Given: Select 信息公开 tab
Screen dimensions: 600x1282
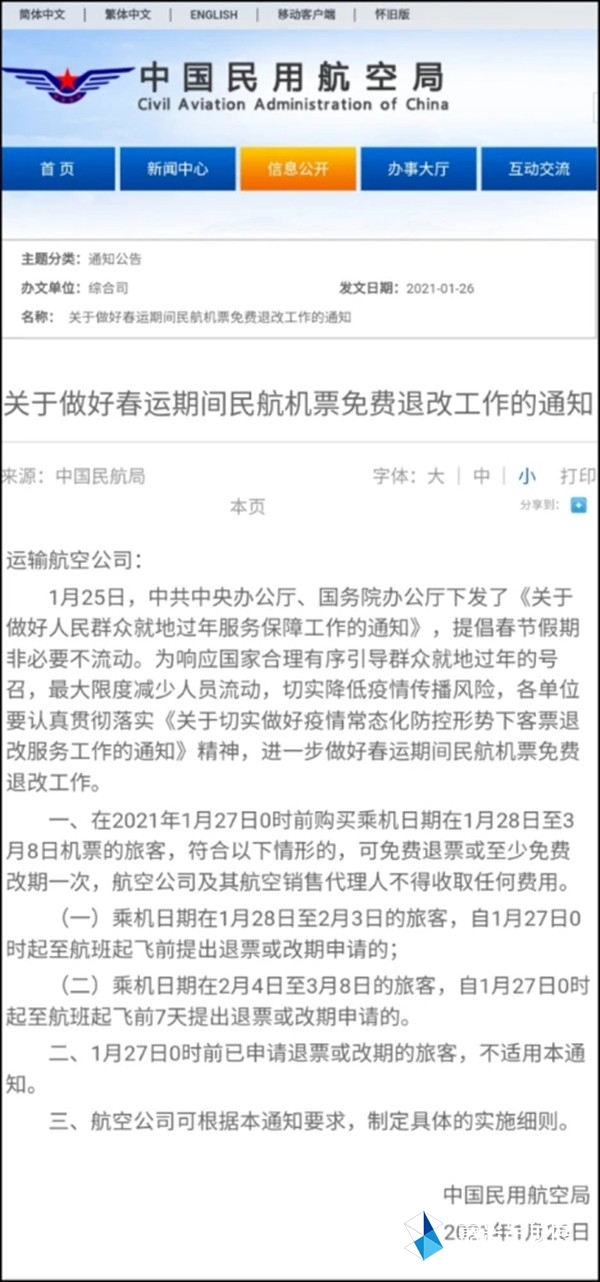Looking at the screenshot, I should pyautogui.click(x=298, y=169).
